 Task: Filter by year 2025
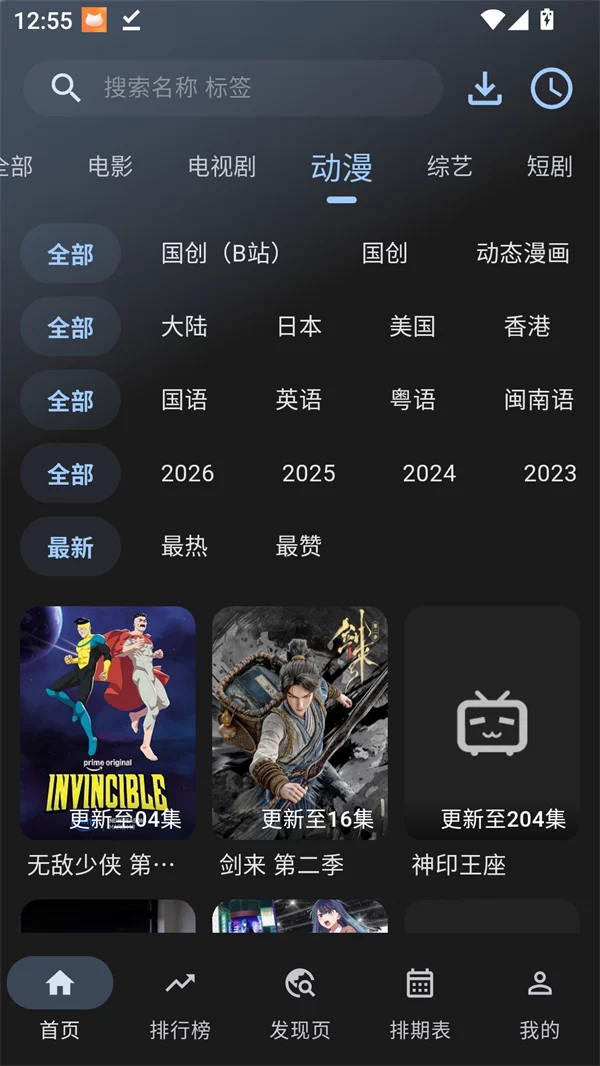coord(308,473)
